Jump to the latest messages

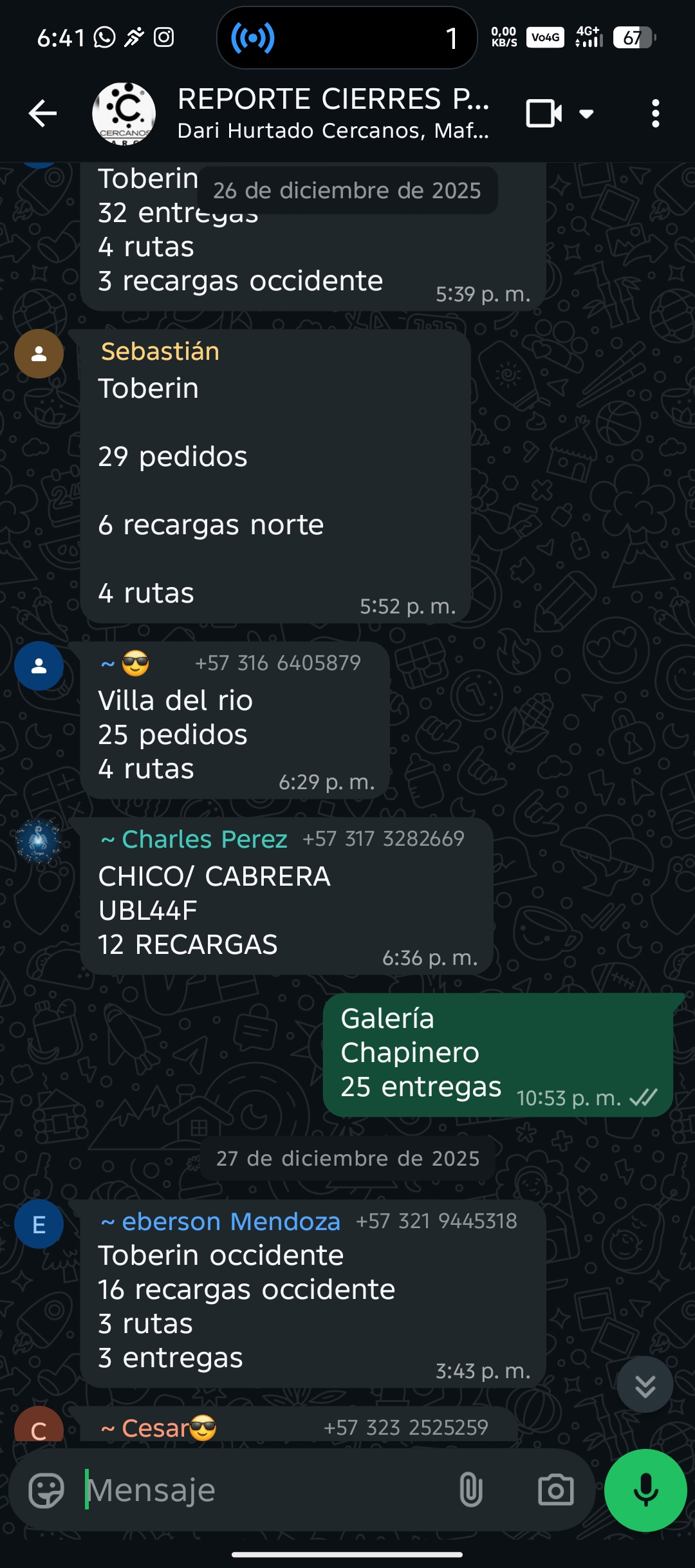coord(645,1385)
